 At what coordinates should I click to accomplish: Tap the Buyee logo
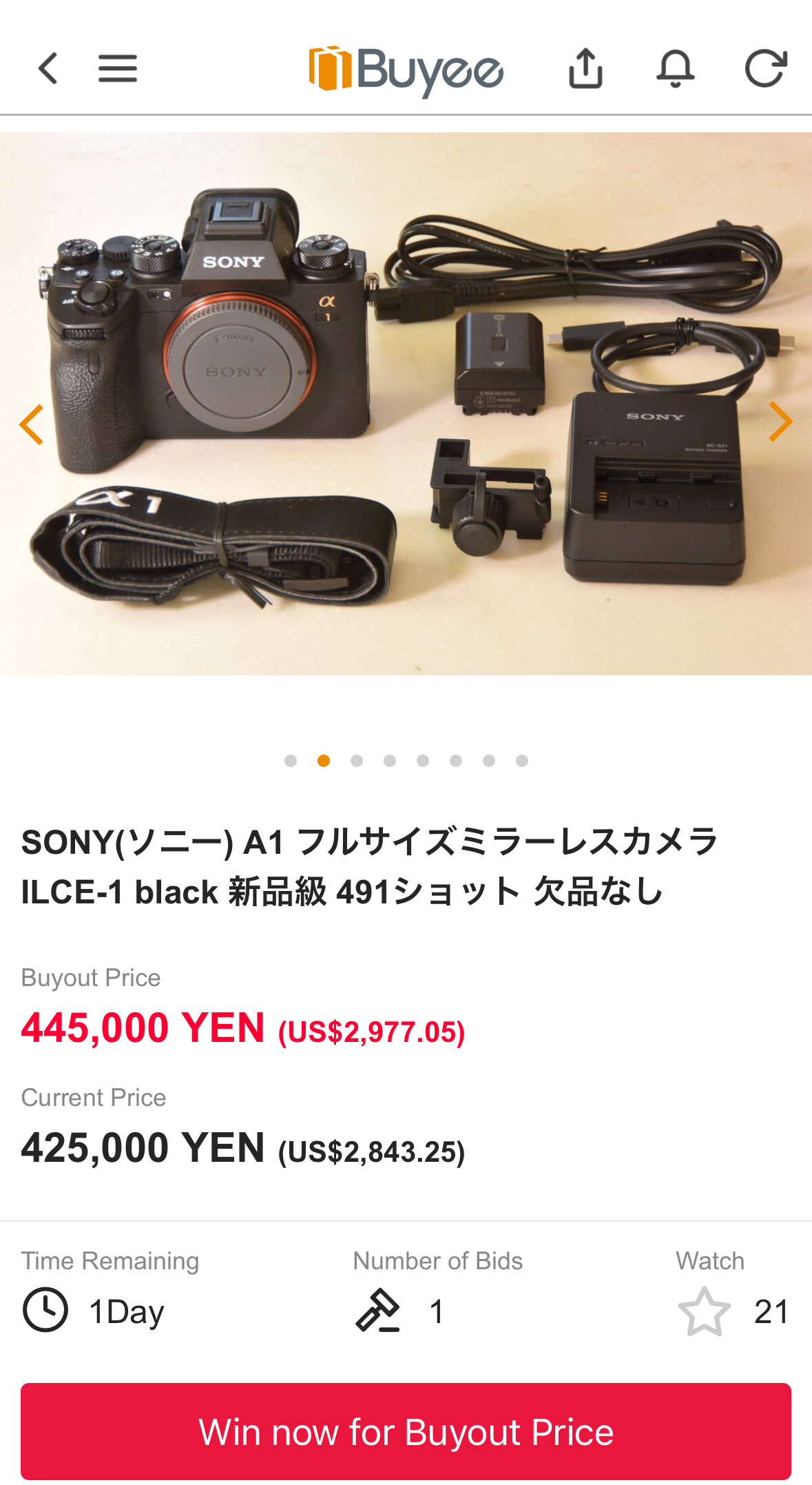point(406,70)
